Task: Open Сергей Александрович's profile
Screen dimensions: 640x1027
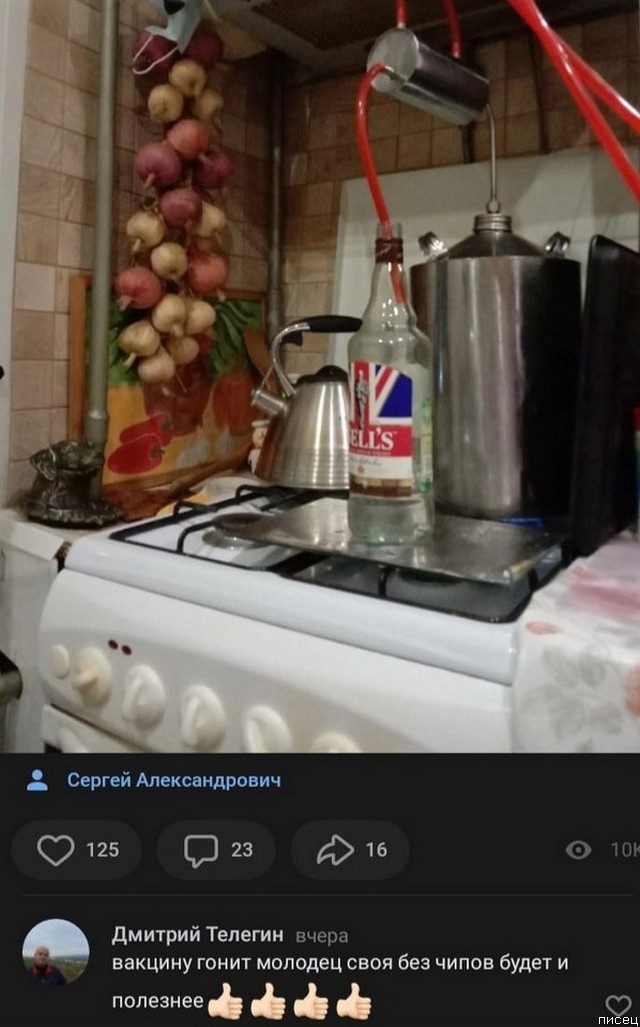Action: [x=173, y=781]
